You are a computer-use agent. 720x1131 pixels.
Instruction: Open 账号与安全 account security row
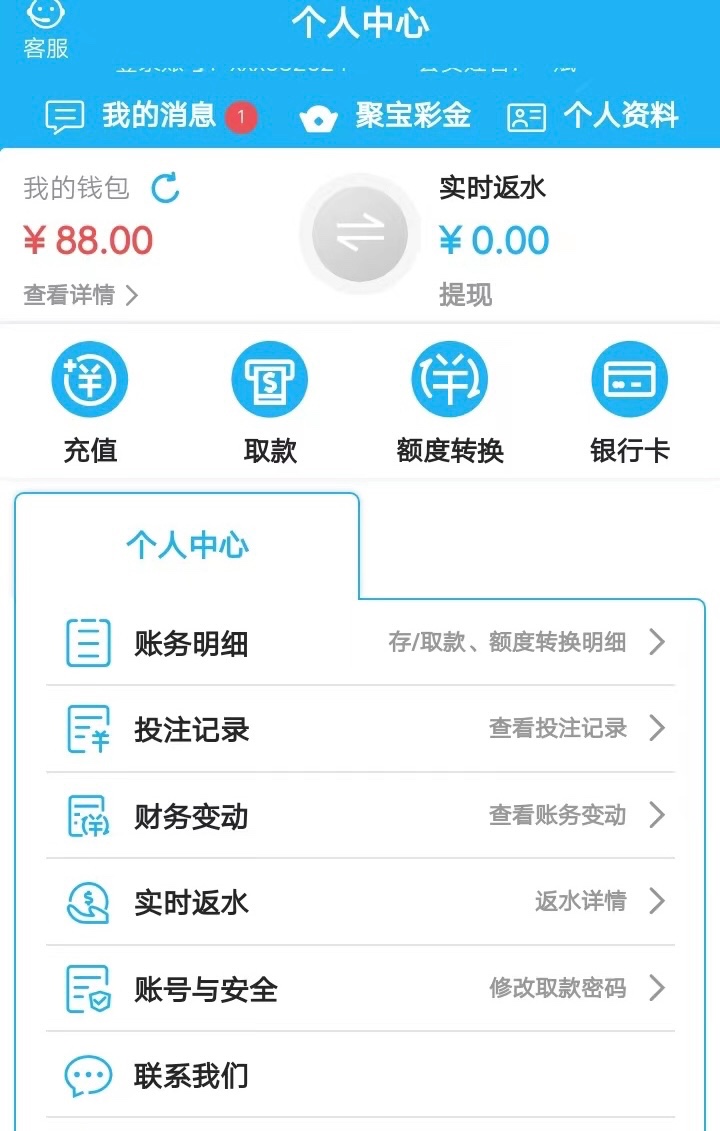(360, 989)
